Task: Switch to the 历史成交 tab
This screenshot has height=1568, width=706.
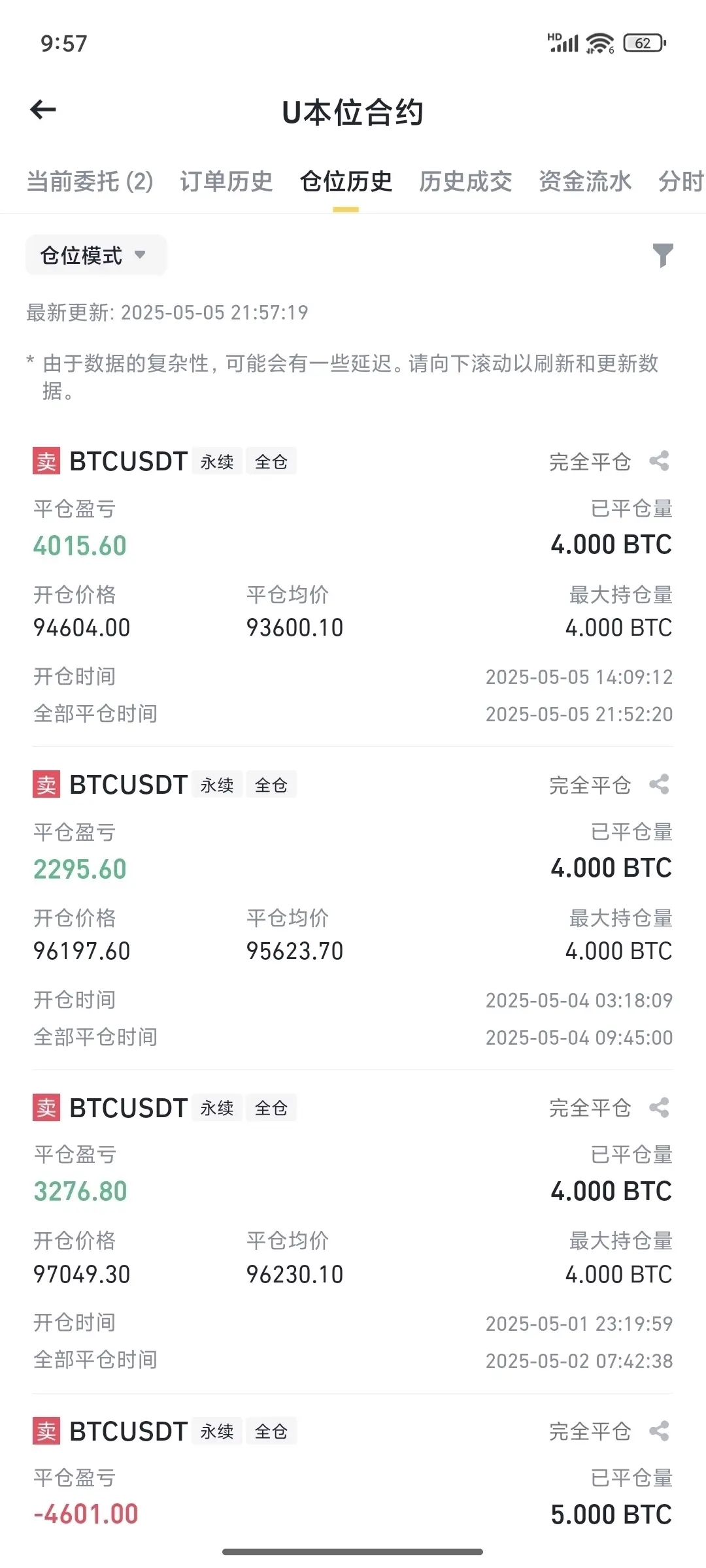Action: point(465,182)
